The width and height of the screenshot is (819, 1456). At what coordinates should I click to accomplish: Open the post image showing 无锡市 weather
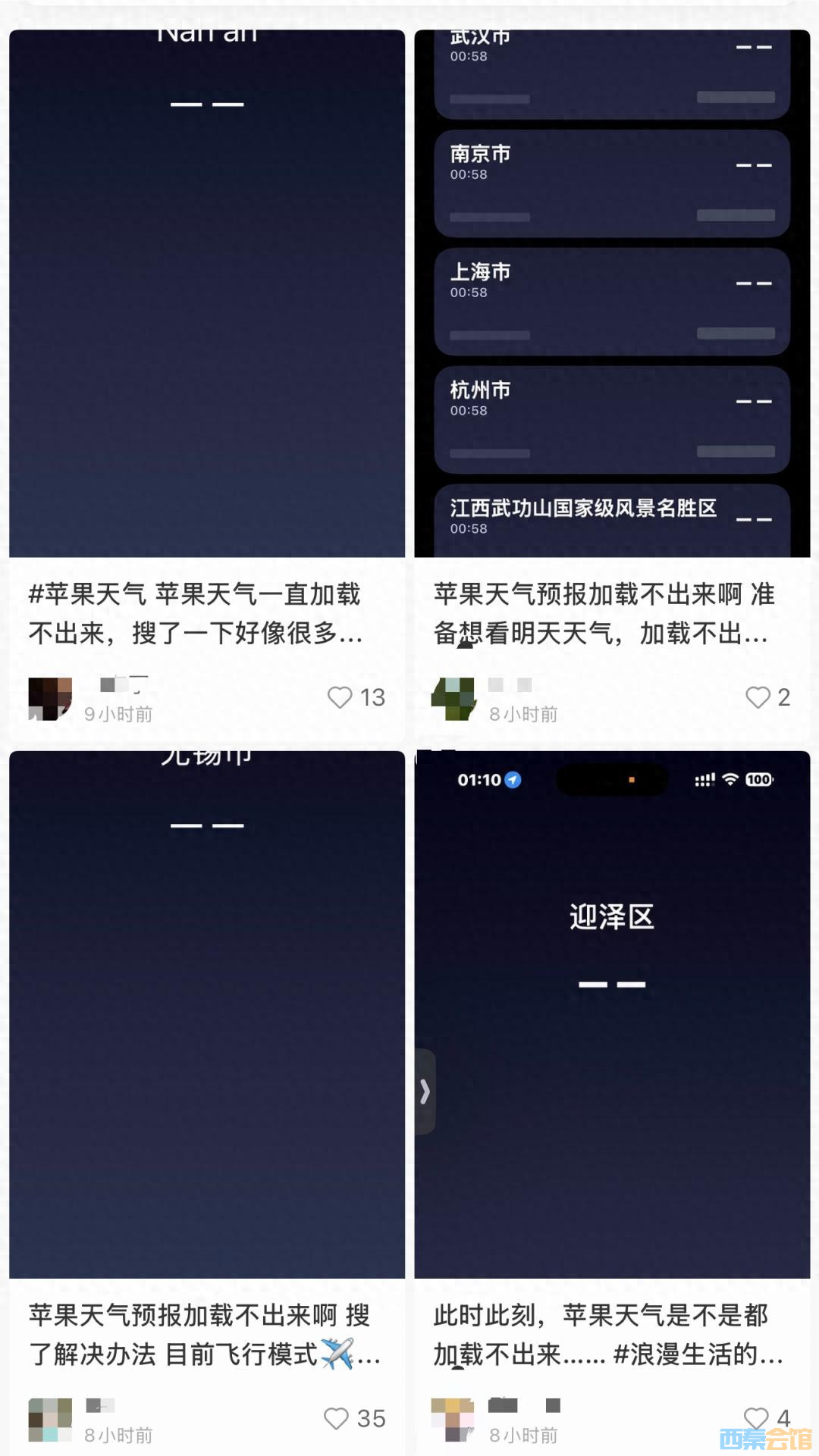click(206, 1016)
